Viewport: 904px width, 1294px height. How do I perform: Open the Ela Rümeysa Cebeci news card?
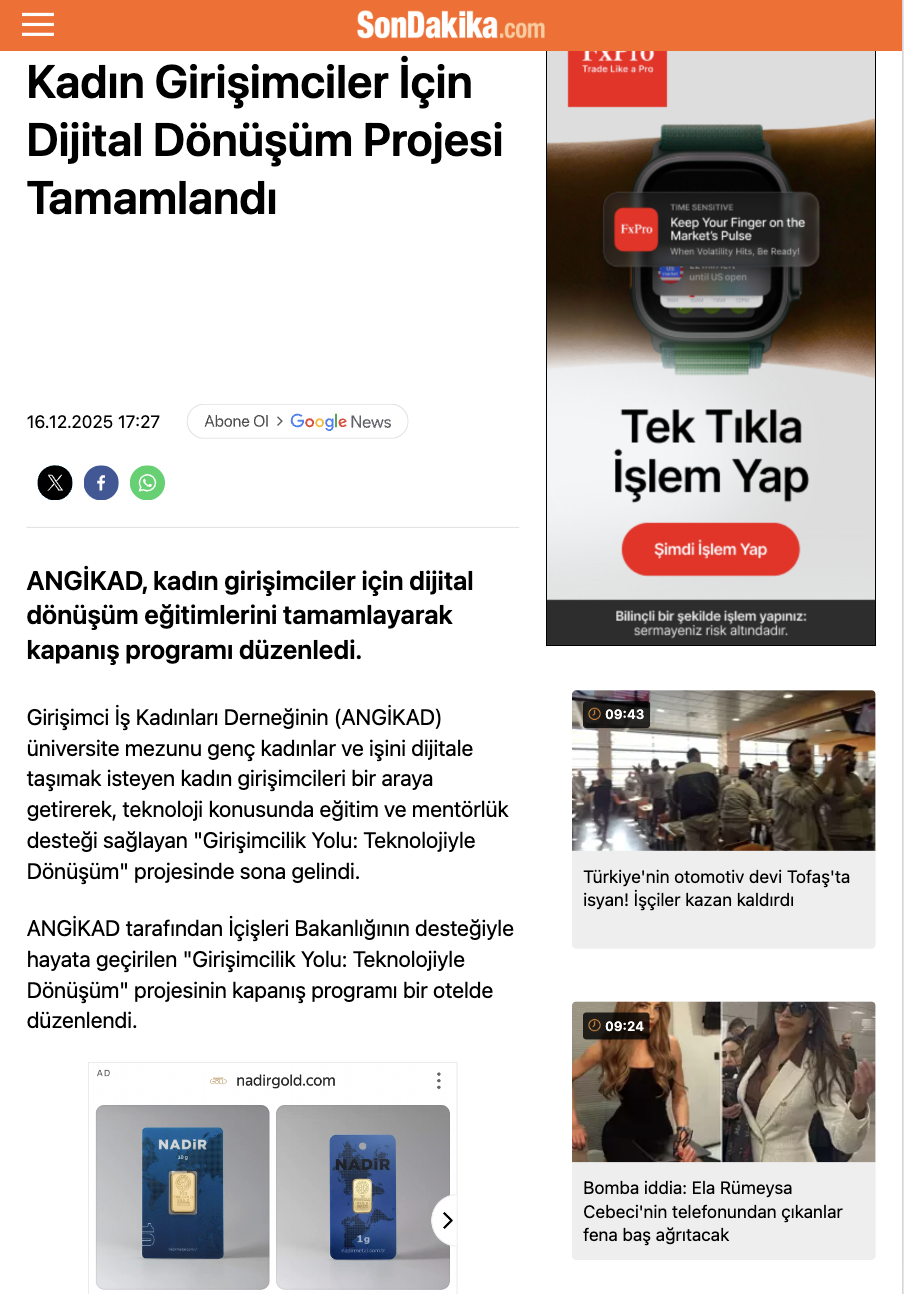723,1129
